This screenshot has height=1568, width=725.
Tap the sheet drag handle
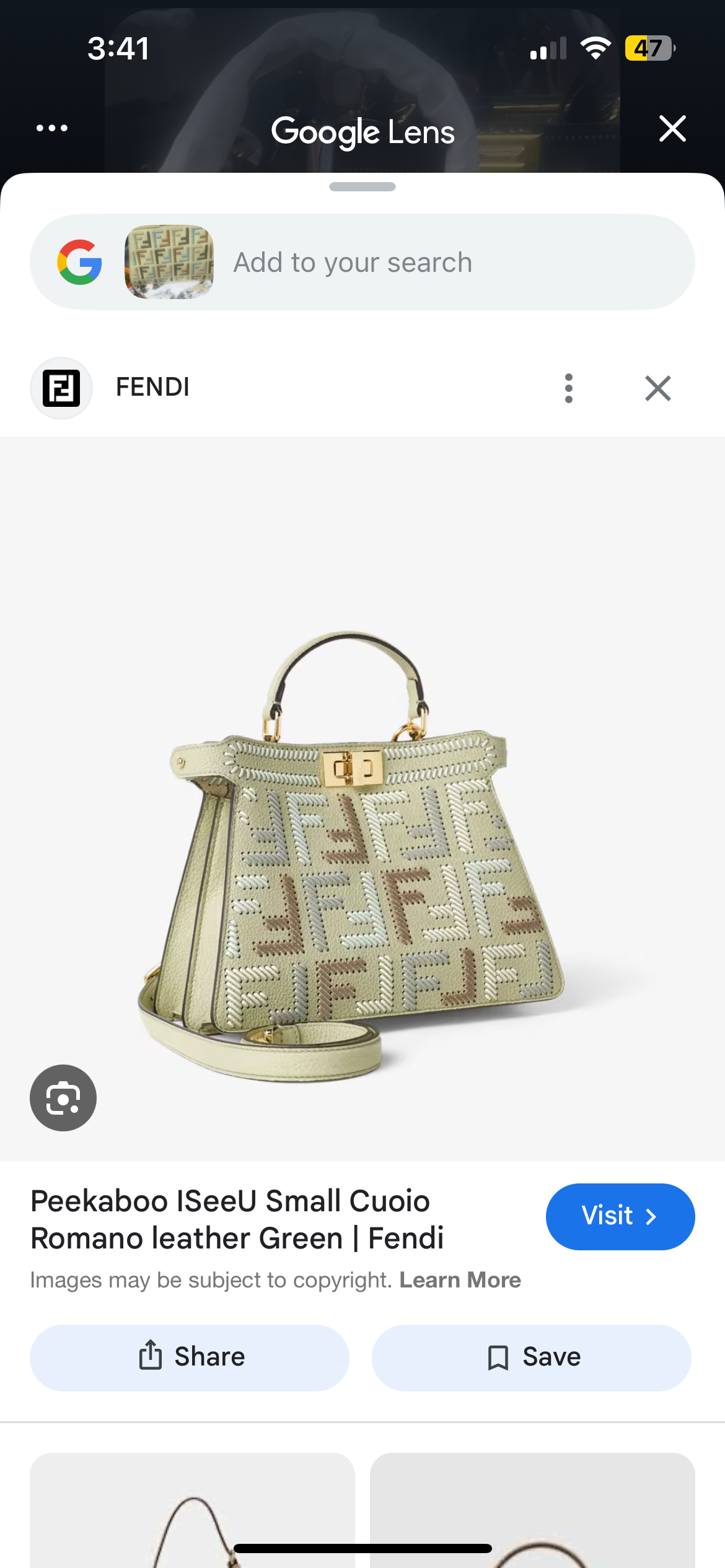(362, 186)
